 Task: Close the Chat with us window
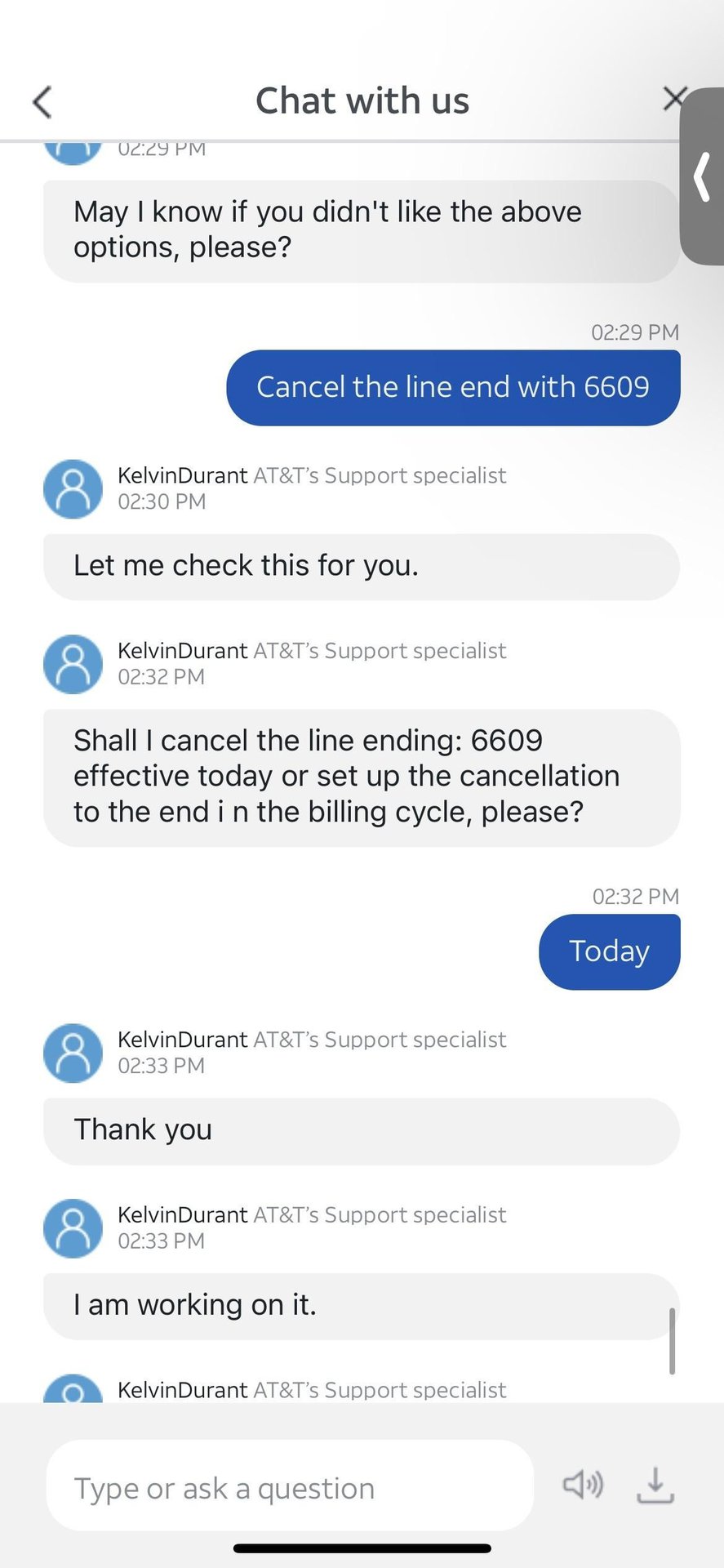673,99
